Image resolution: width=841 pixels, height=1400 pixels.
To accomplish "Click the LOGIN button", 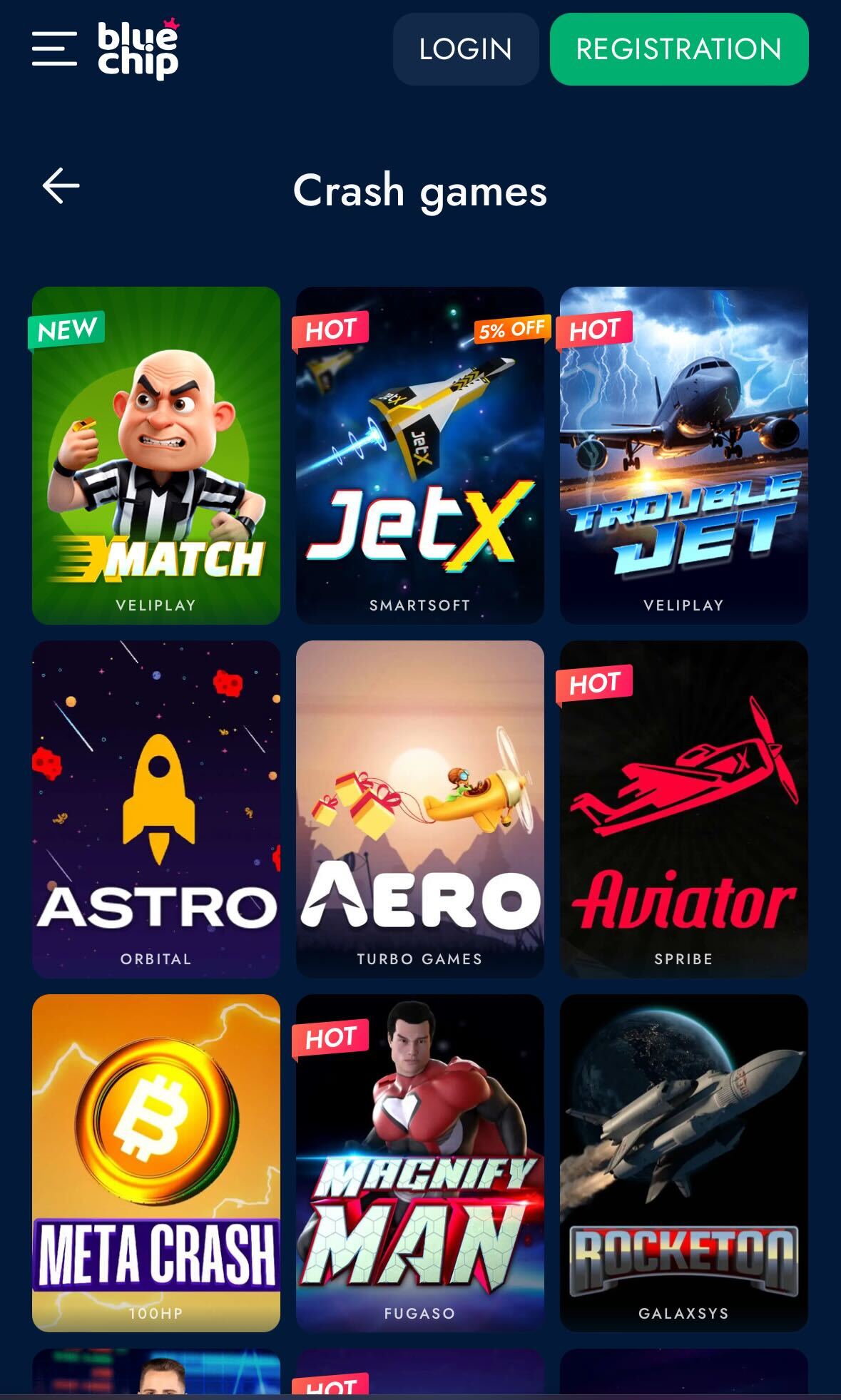I will [x=465, y=48].
